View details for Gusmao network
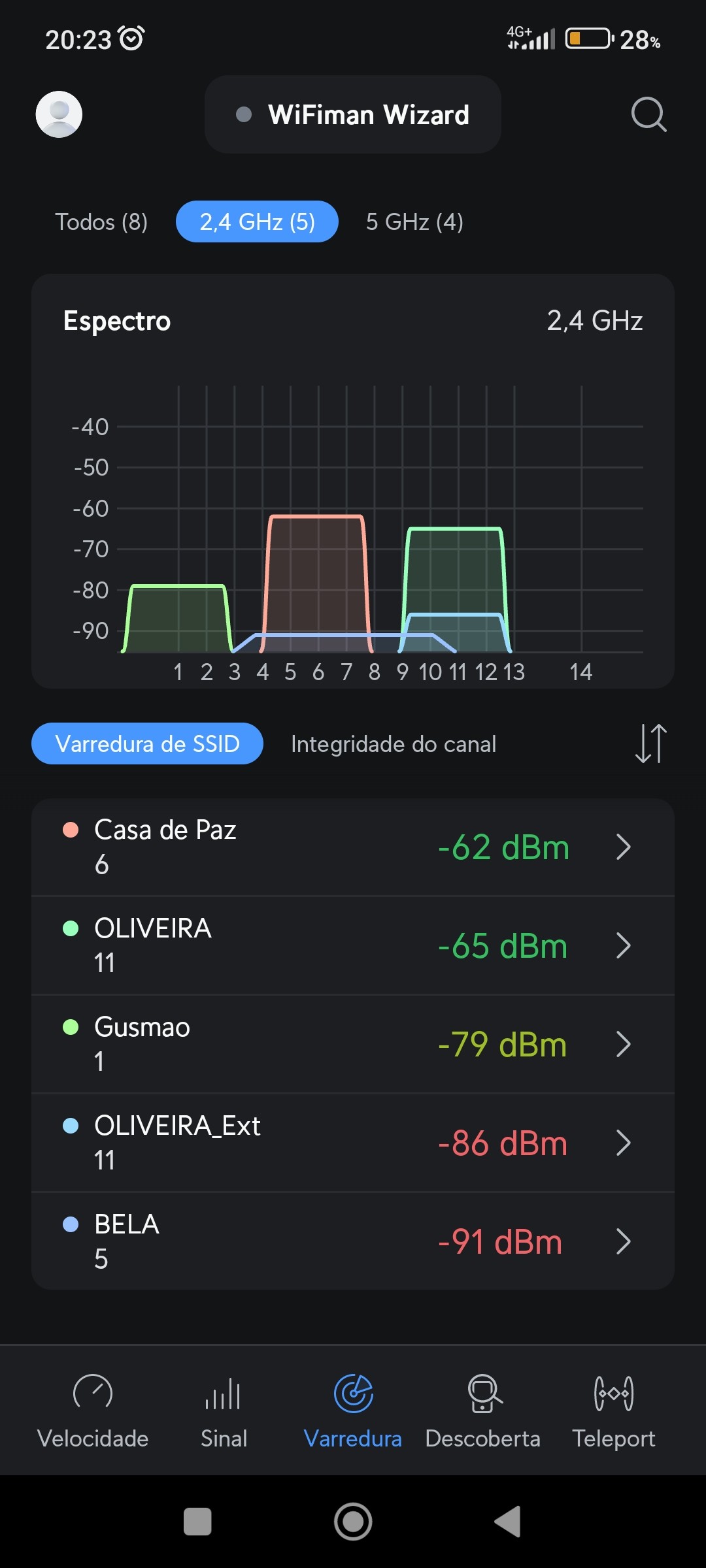 click(x=353, y=1044)
